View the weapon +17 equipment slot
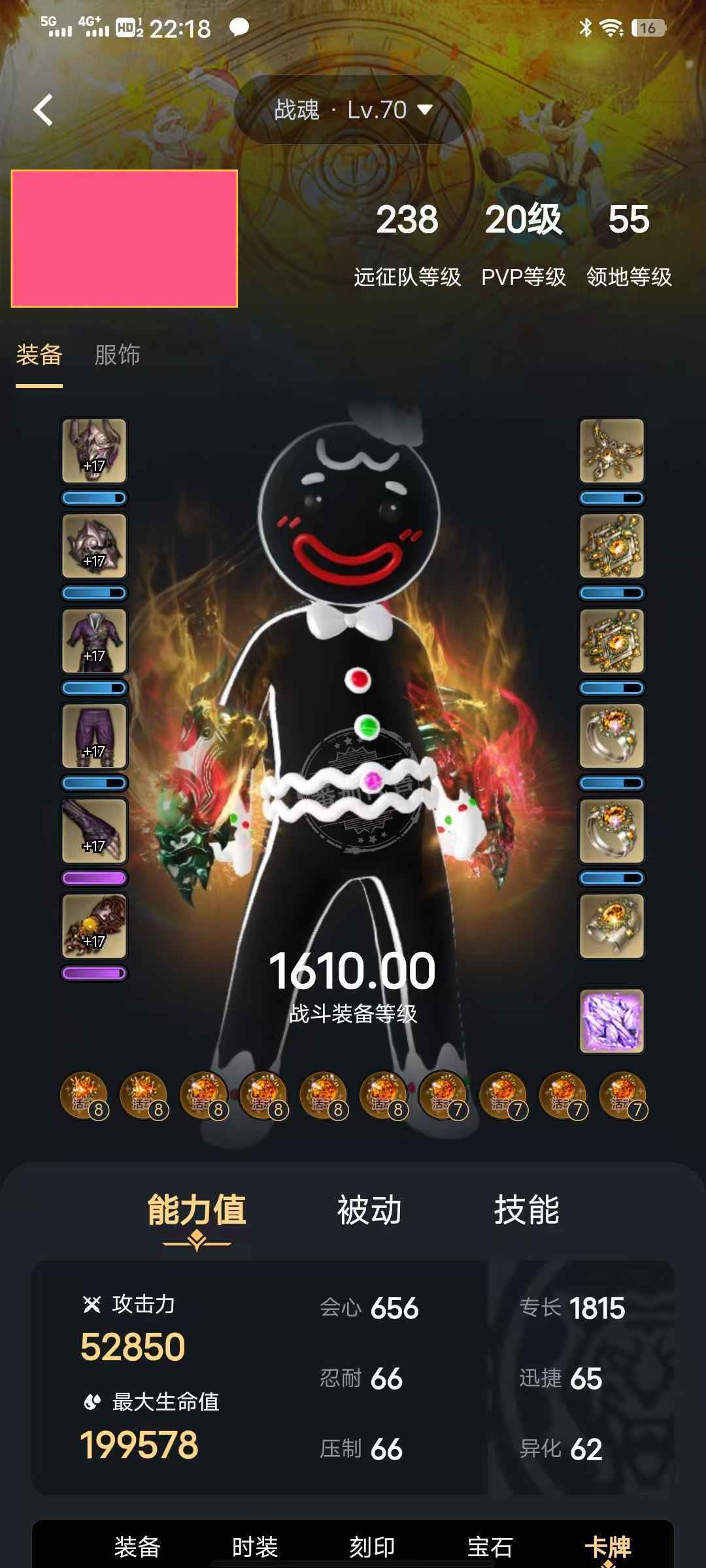The image size is (706, 1568). tap(94, 926)
